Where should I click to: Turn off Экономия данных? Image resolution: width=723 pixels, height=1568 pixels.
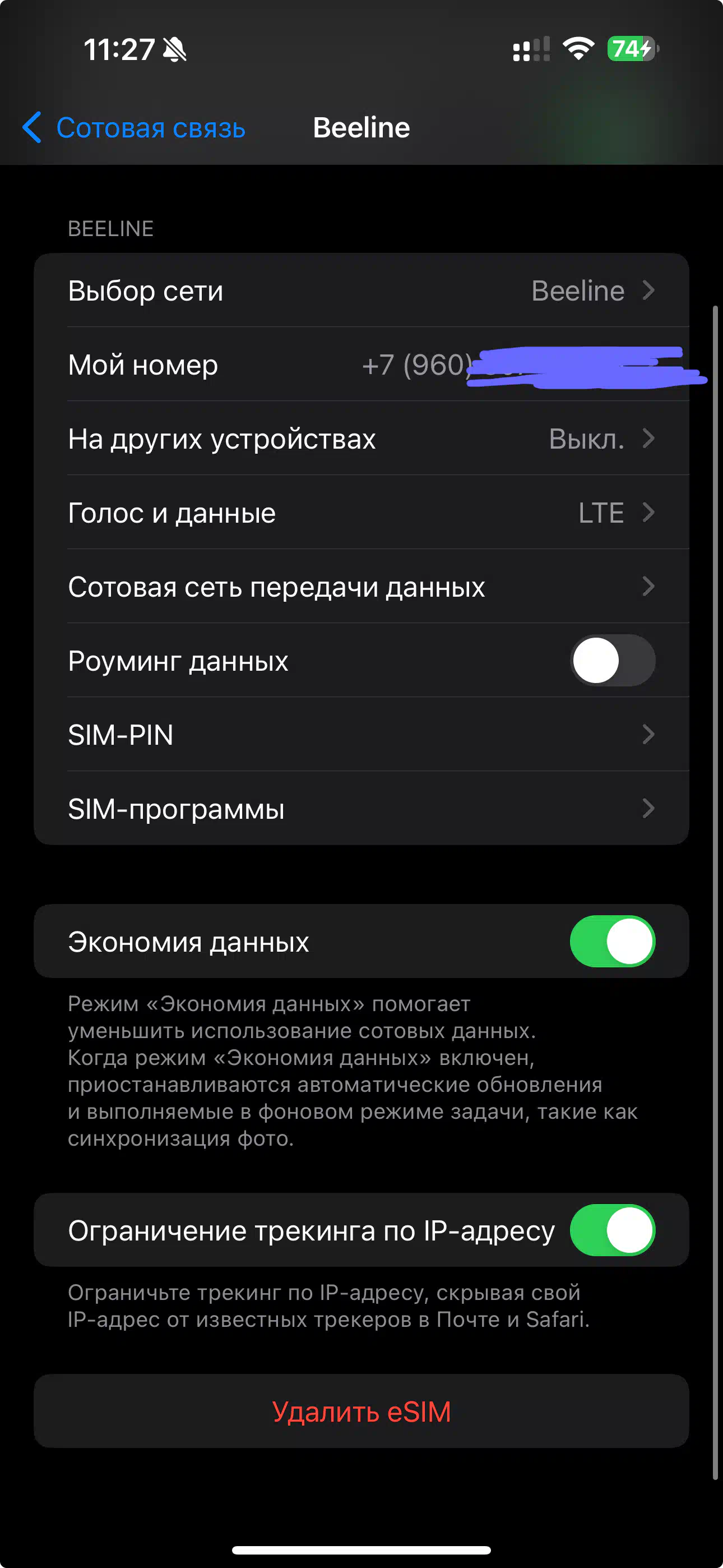(612, 942)
